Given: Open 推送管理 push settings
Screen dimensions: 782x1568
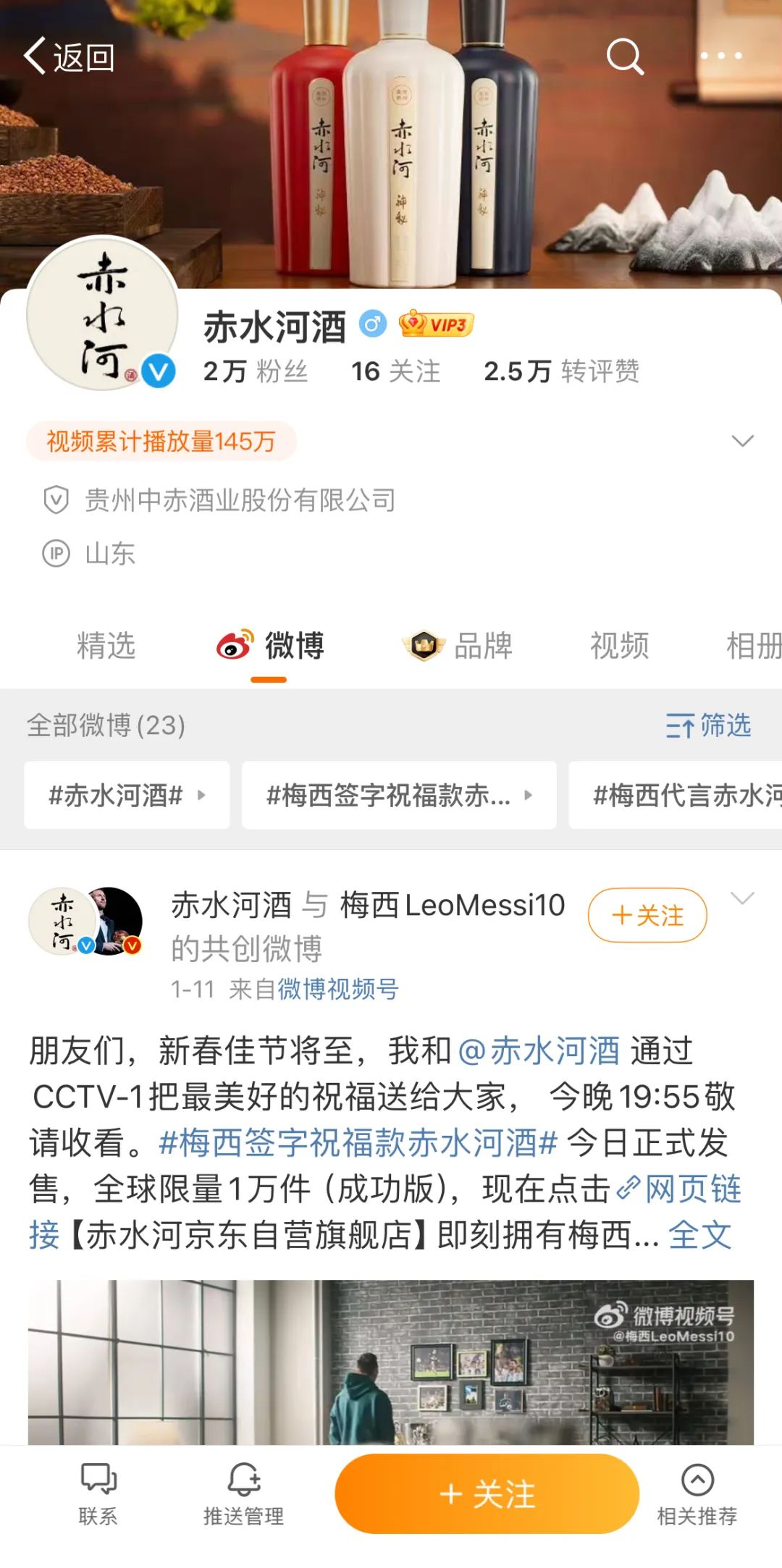Looking at the screenshot, I should click(x=243, y=1494).
